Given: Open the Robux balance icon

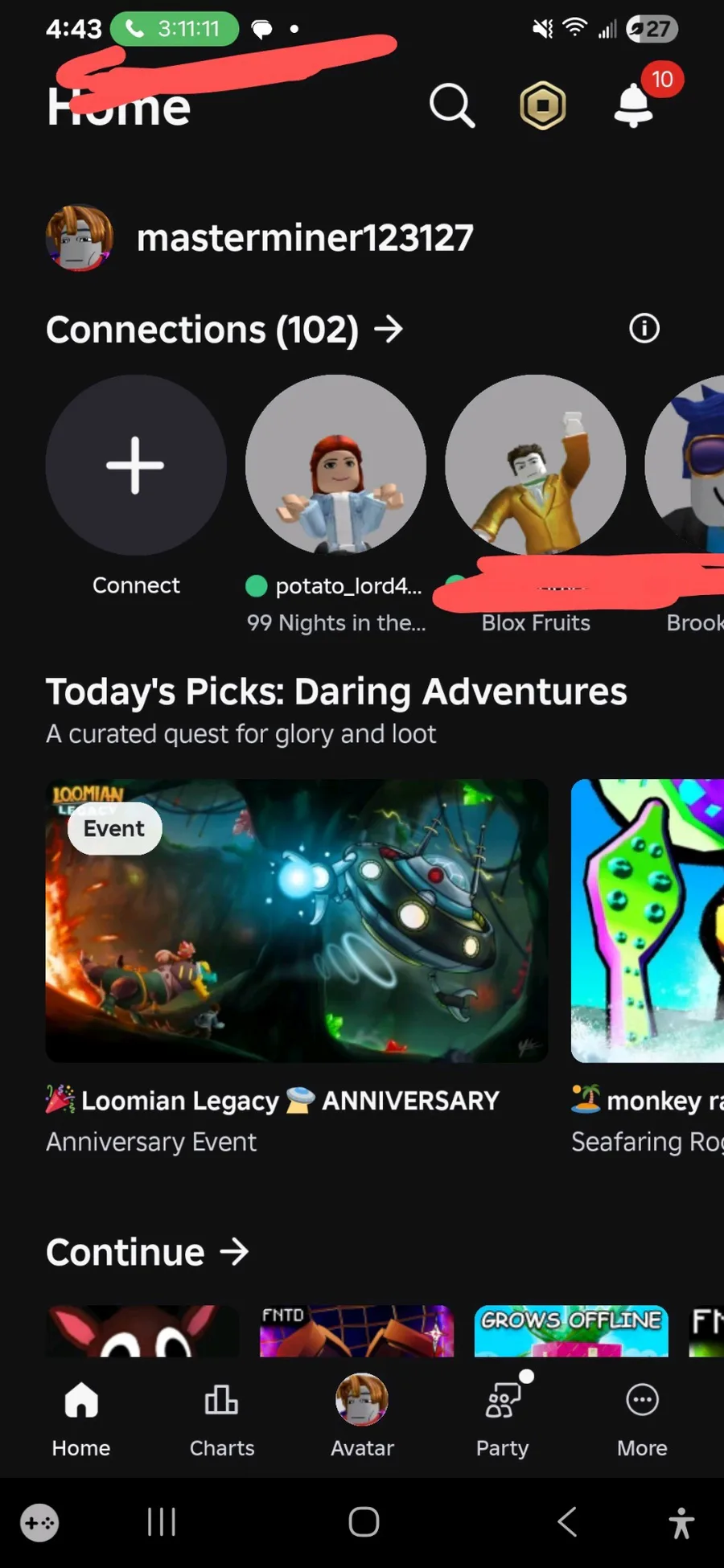Looking at the screenshot, I should click(x=543, y=105).
